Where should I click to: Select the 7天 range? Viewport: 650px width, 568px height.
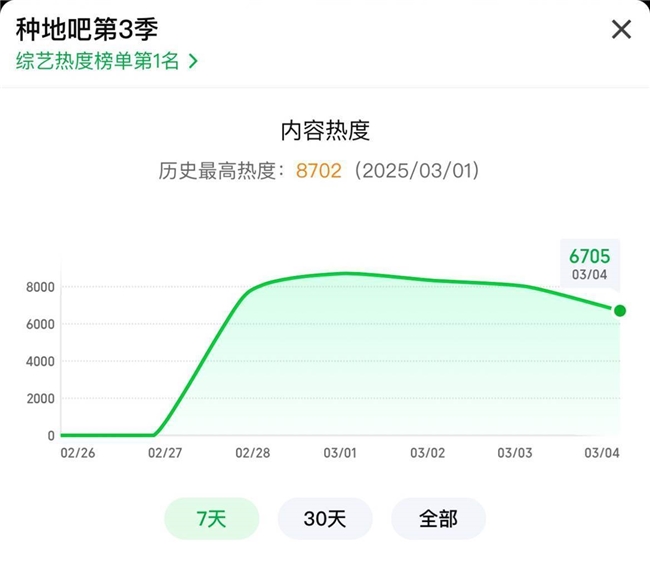pyautogui.click(x=212, y=519)
